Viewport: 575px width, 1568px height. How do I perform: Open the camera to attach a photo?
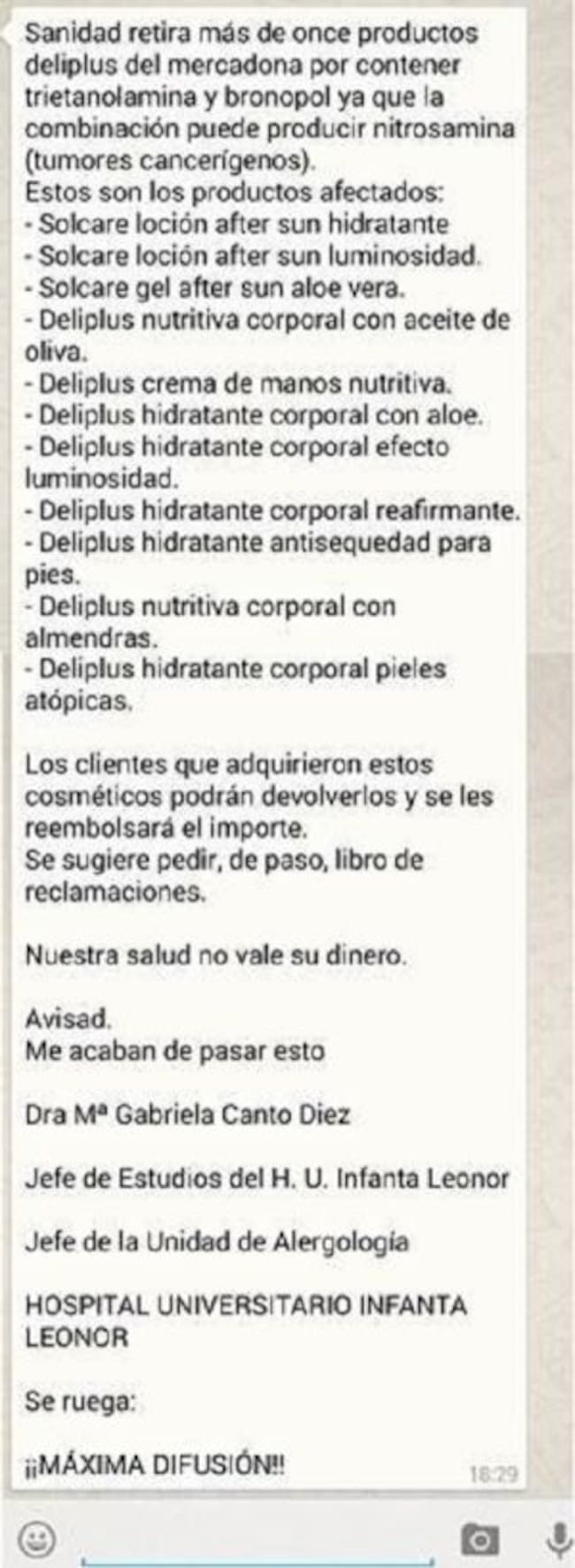479,1539
